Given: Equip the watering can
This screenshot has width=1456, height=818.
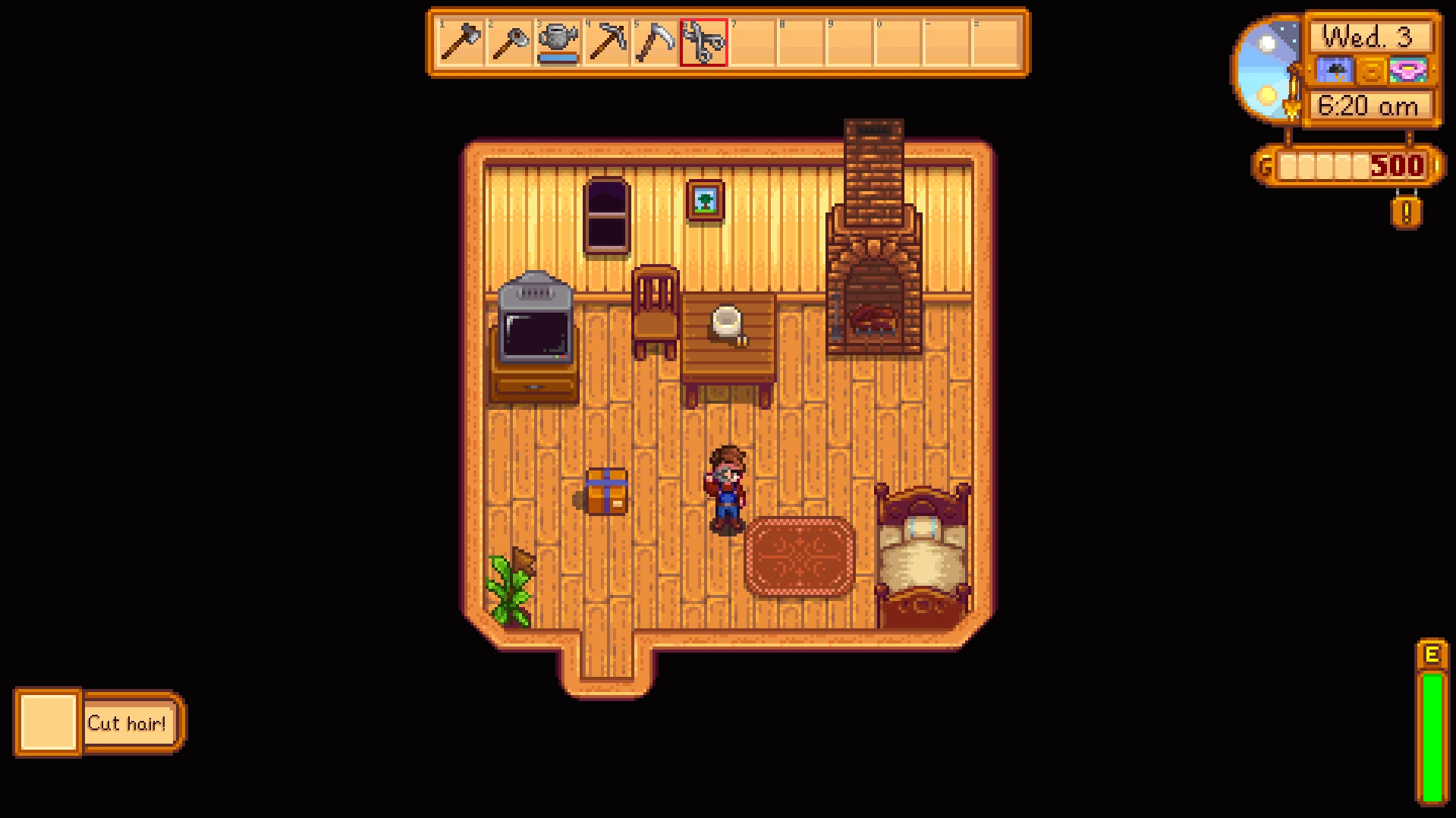Looking at the screenshot, I should point(558,42).
